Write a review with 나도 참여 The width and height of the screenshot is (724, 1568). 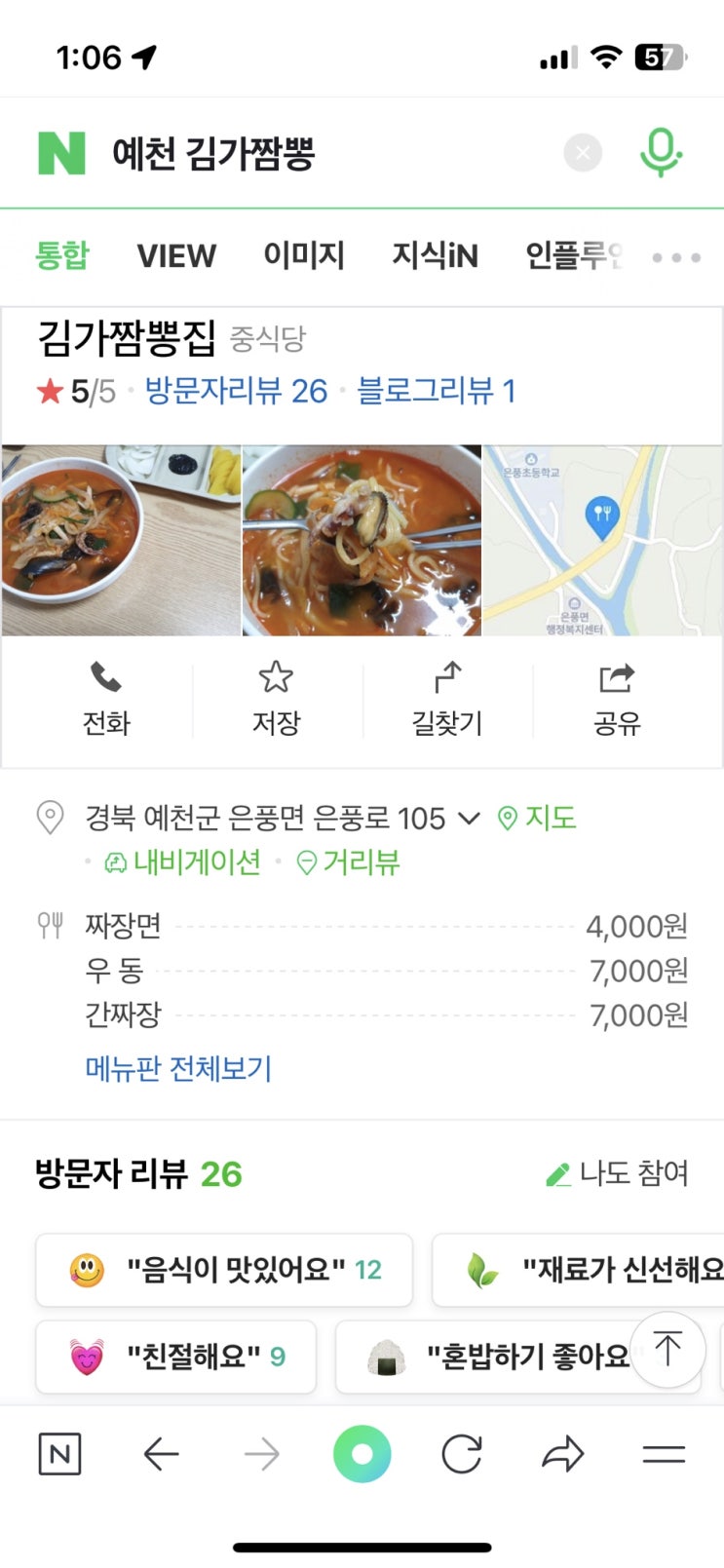coord(618,1173)
